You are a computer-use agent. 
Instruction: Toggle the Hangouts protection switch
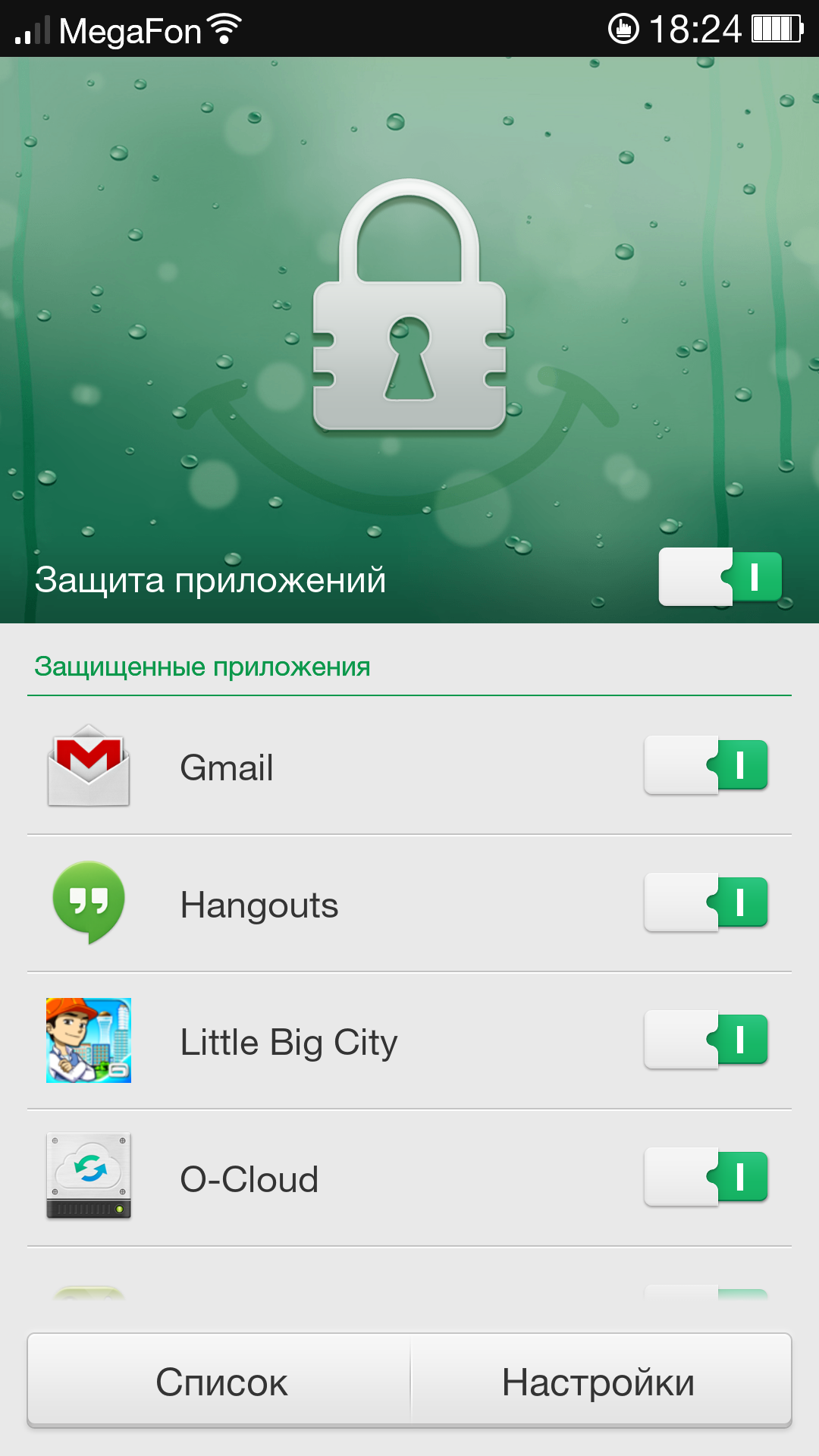(x=706, y=902)
